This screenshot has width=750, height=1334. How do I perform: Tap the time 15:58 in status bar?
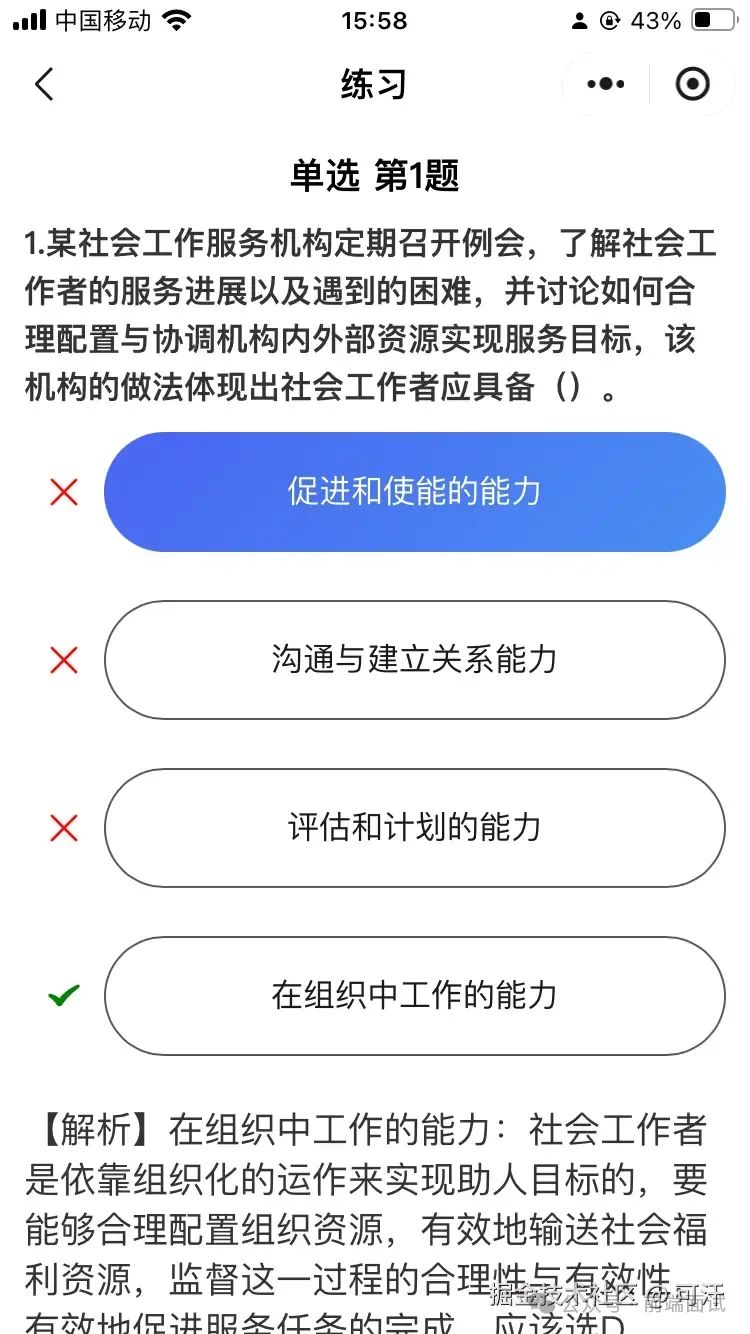(375, 18)
